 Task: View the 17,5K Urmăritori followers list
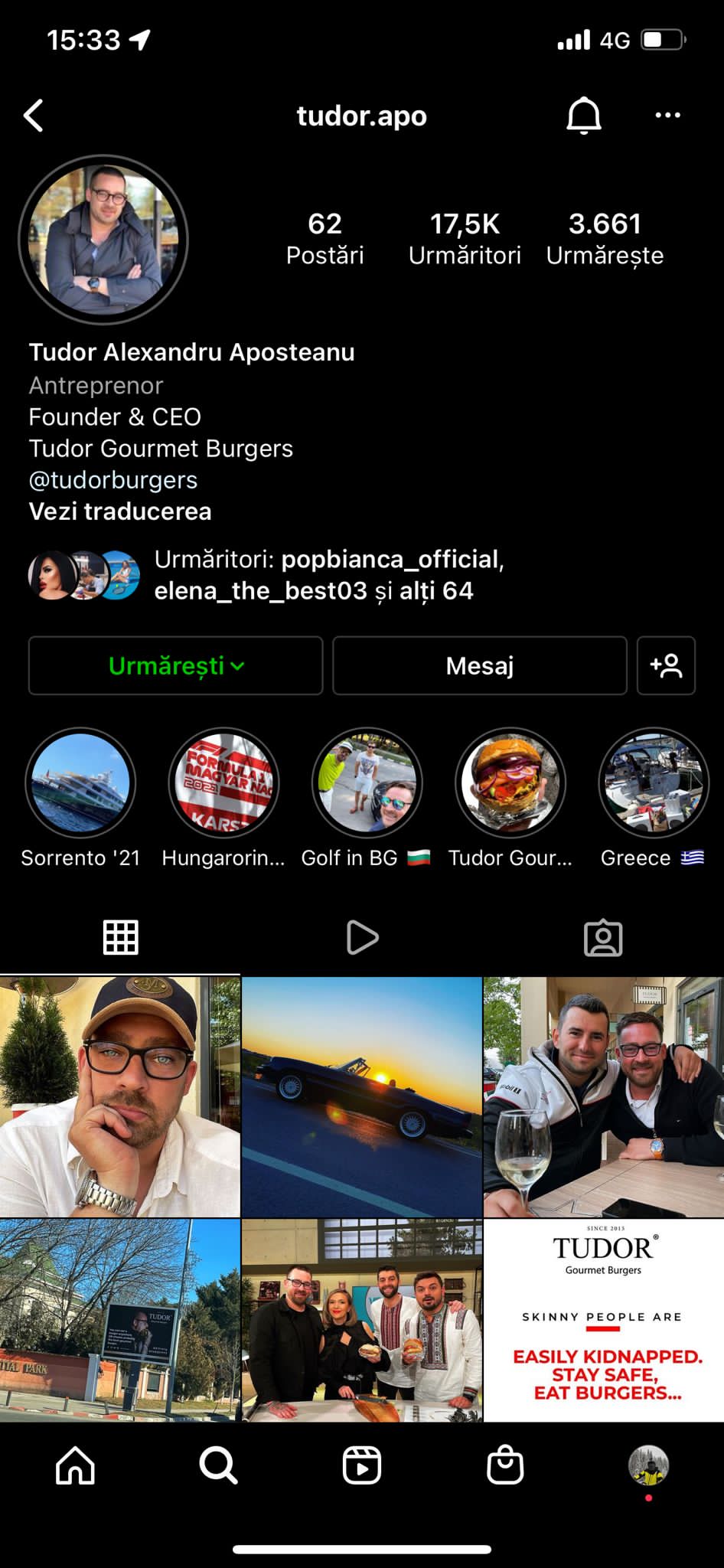(x=465, y=238)
